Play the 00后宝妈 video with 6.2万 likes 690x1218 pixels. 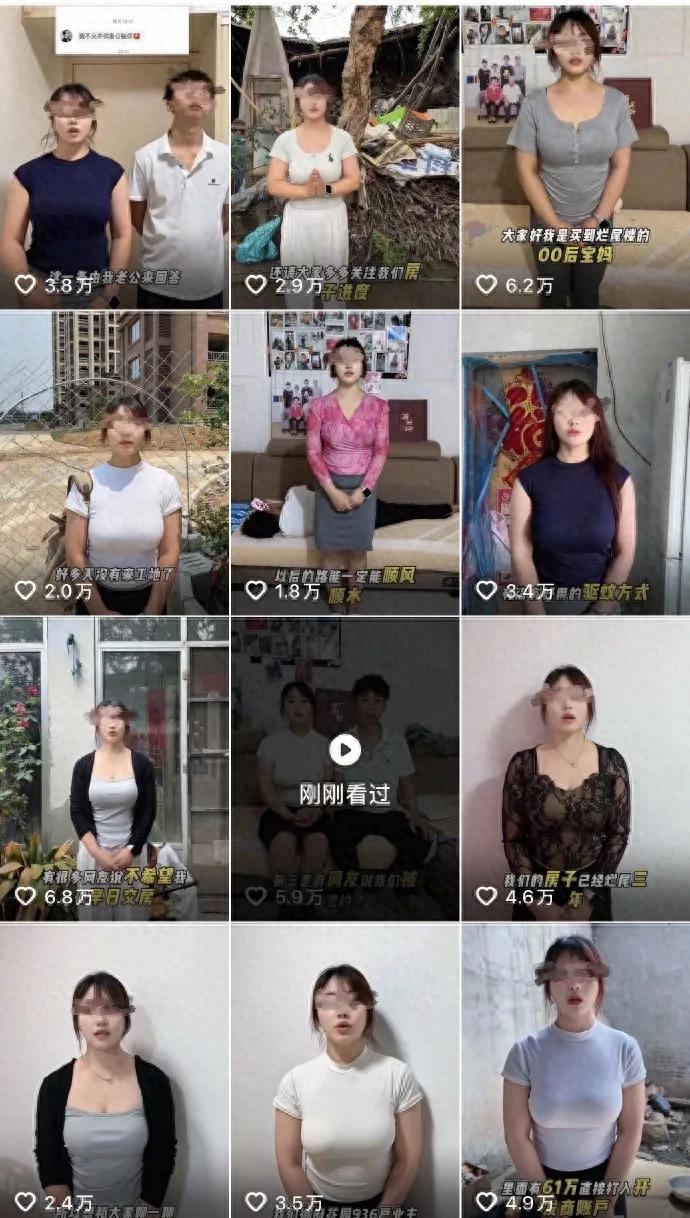point(575,155)
